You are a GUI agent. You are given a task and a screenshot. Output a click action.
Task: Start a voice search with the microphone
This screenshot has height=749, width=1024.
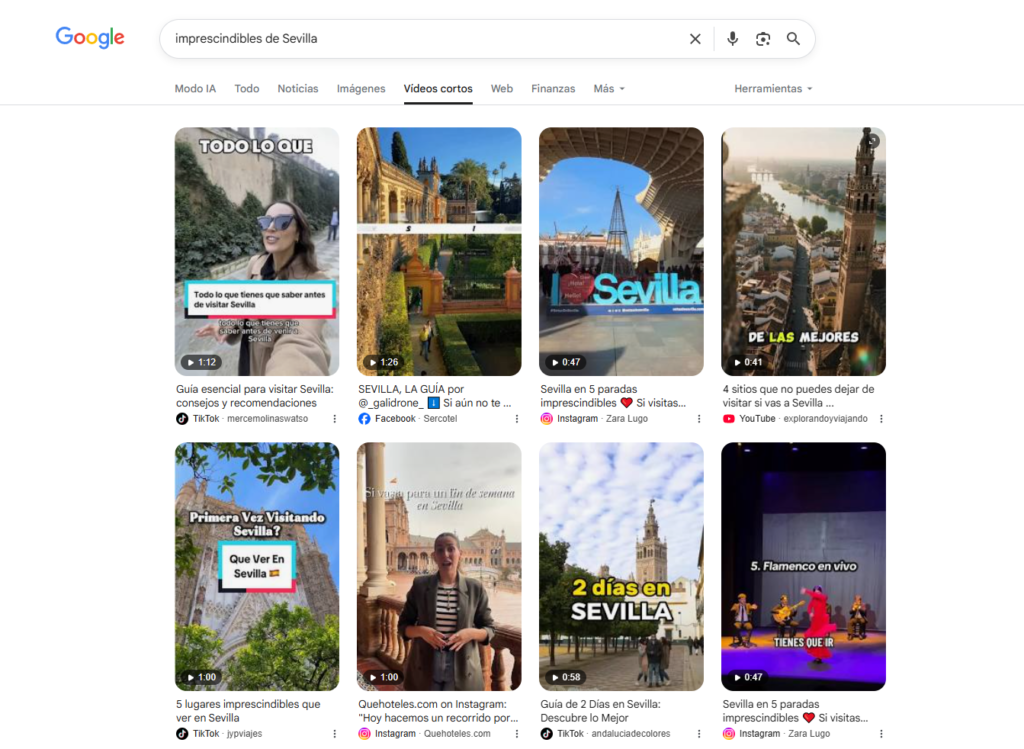point(732,39)
